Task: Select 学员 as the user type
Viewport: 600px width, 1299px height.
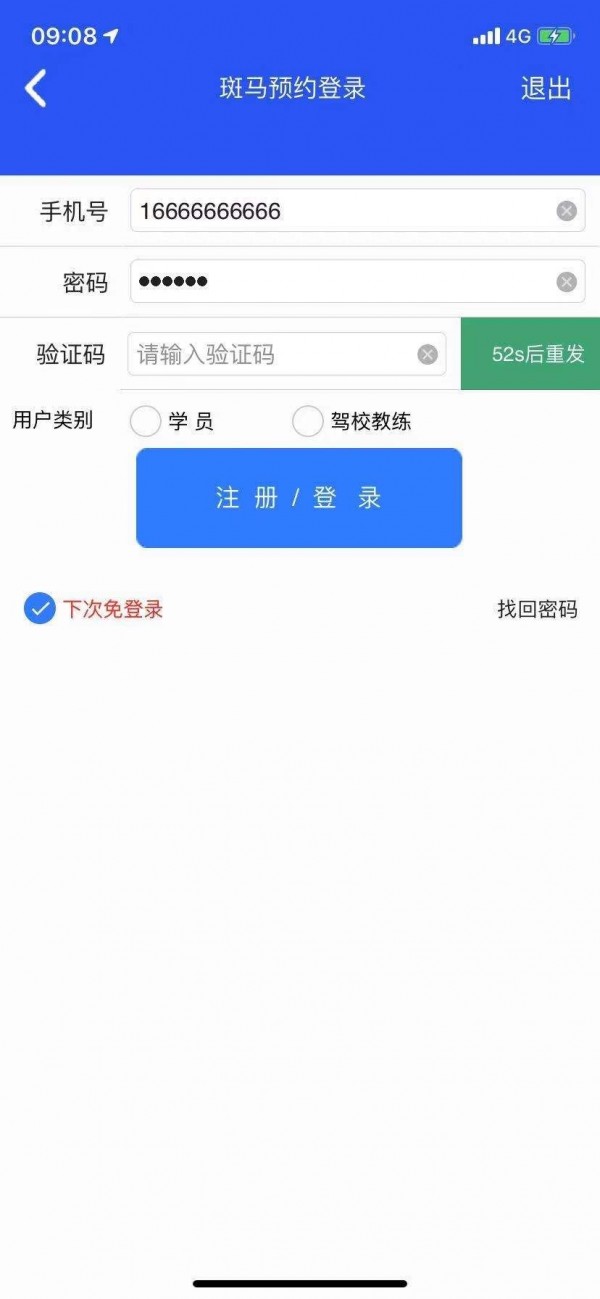Action: [x=146, y=421]
